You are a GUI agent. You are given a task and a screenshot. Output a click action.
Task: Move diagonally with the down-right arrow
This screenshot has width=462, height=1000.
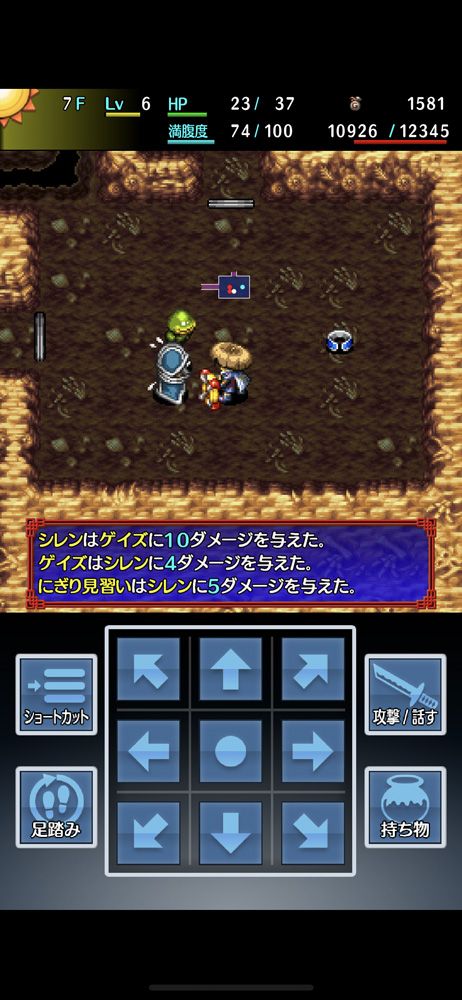click(x=313, y=833)
